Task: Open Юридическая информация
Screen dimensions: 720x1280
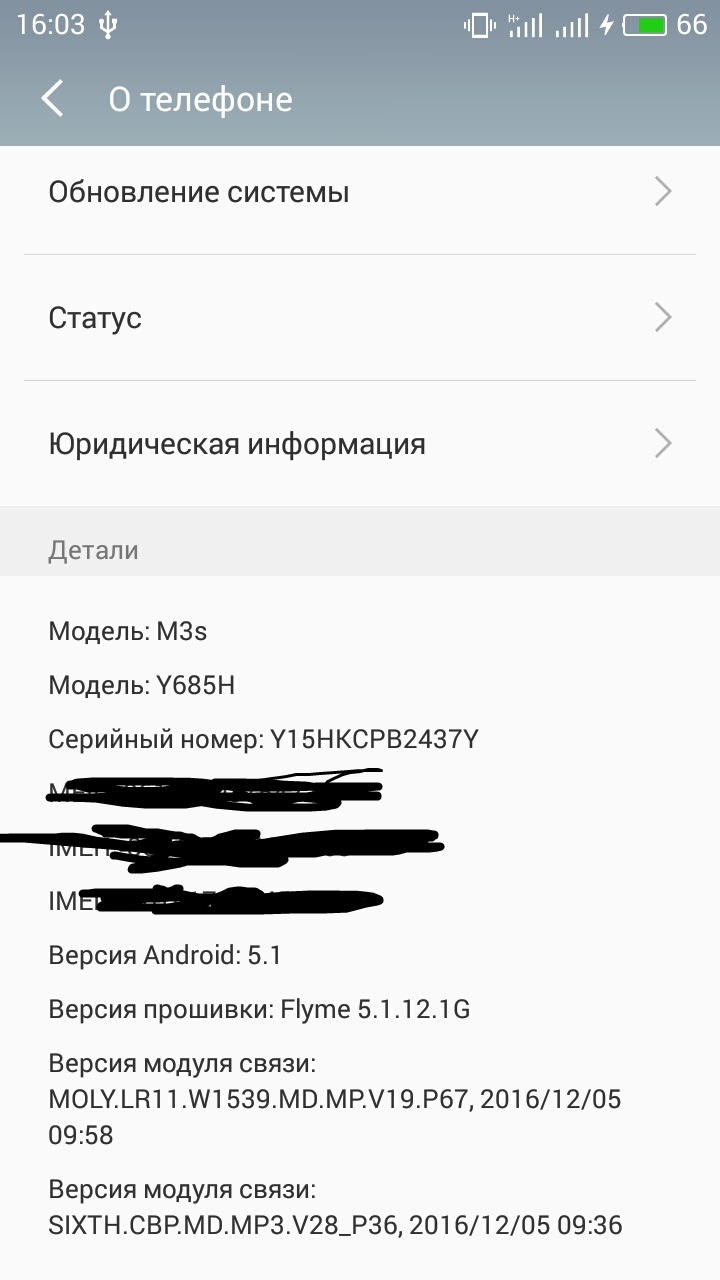Action: click(360, 444)
